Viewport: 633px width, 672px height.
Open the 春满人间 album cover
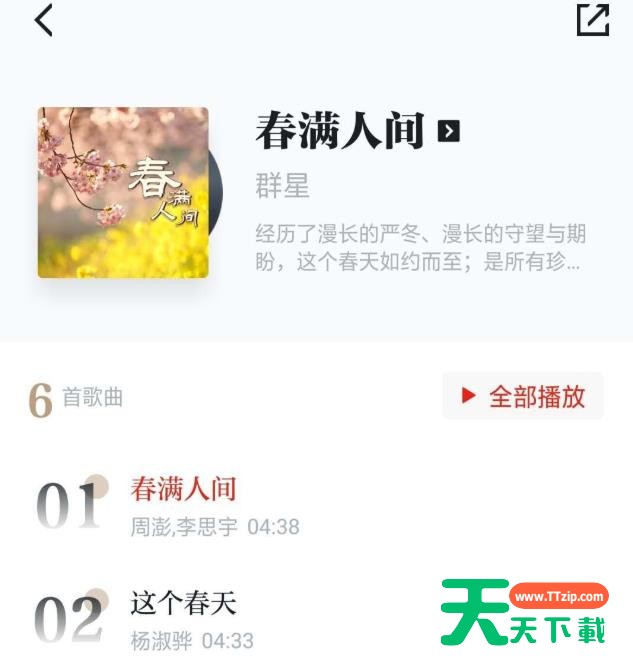(x=123, y=192)
